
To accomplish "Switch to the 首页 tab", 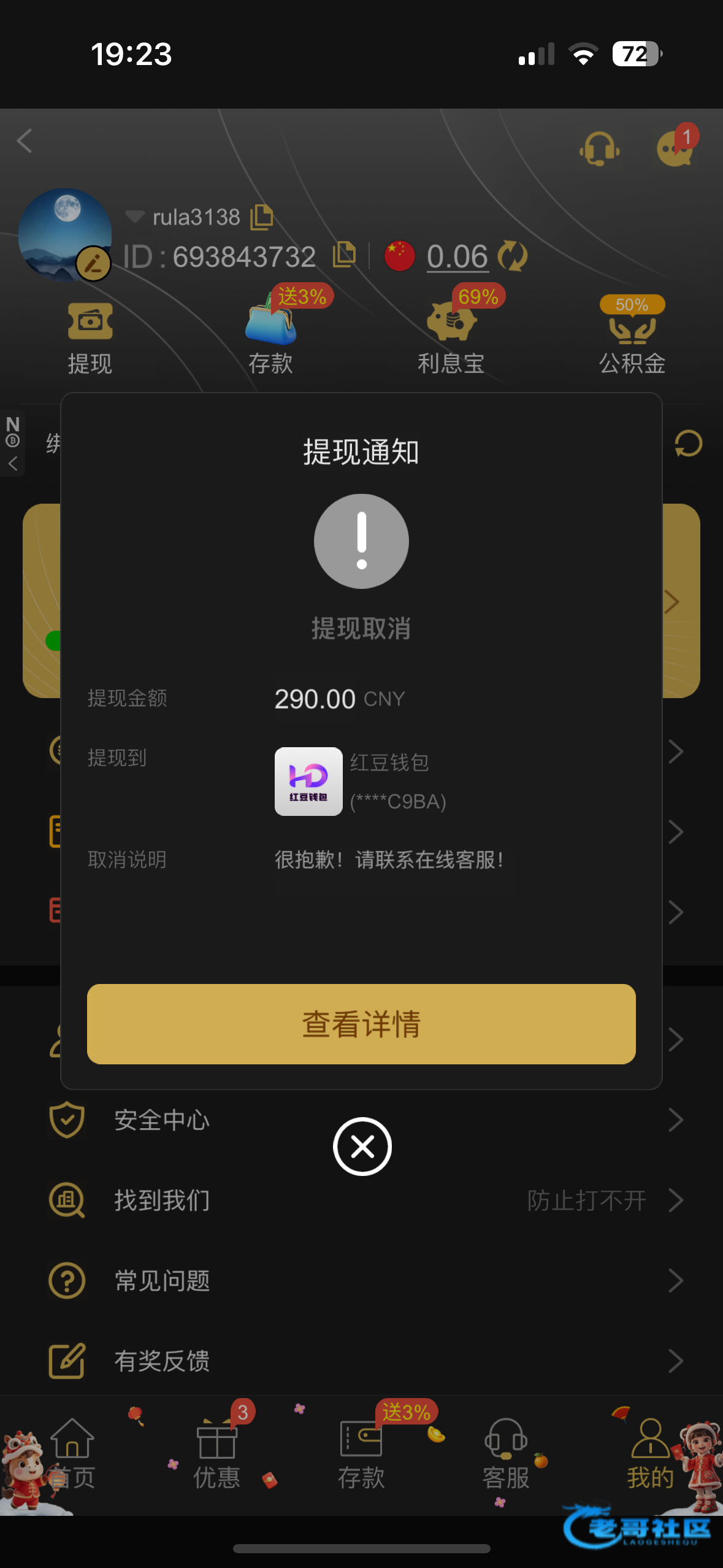I will tap(72, 1453).
